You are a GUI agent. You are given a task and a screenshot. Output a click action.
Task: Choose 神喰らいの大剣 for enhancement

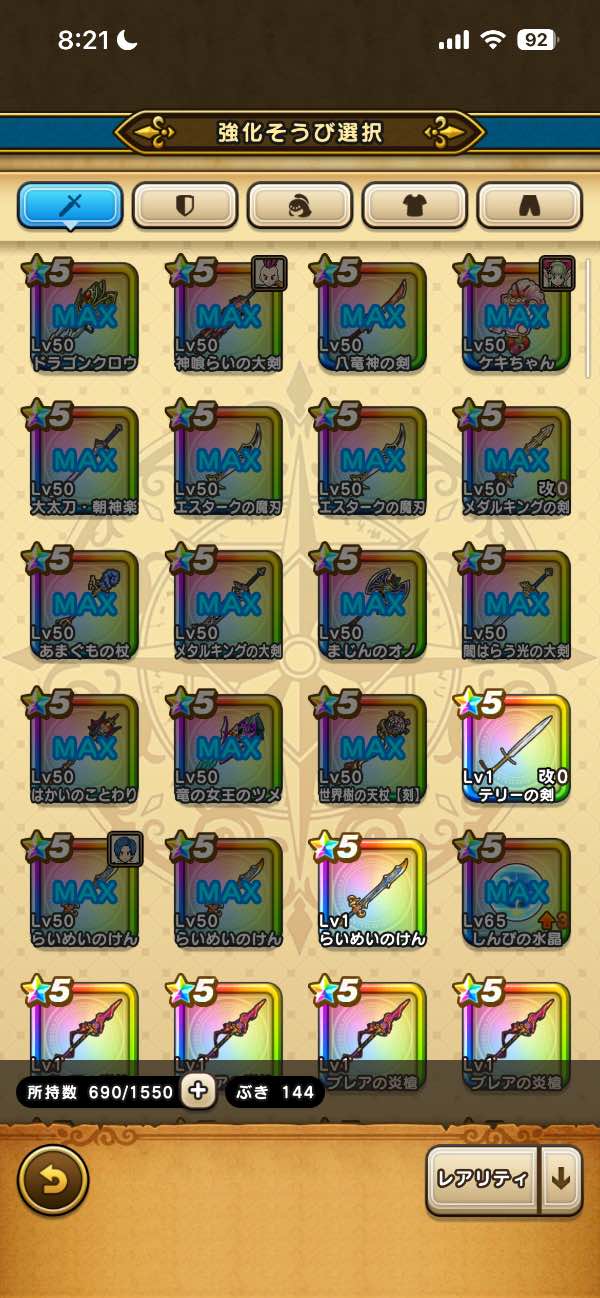coord(228,316)
